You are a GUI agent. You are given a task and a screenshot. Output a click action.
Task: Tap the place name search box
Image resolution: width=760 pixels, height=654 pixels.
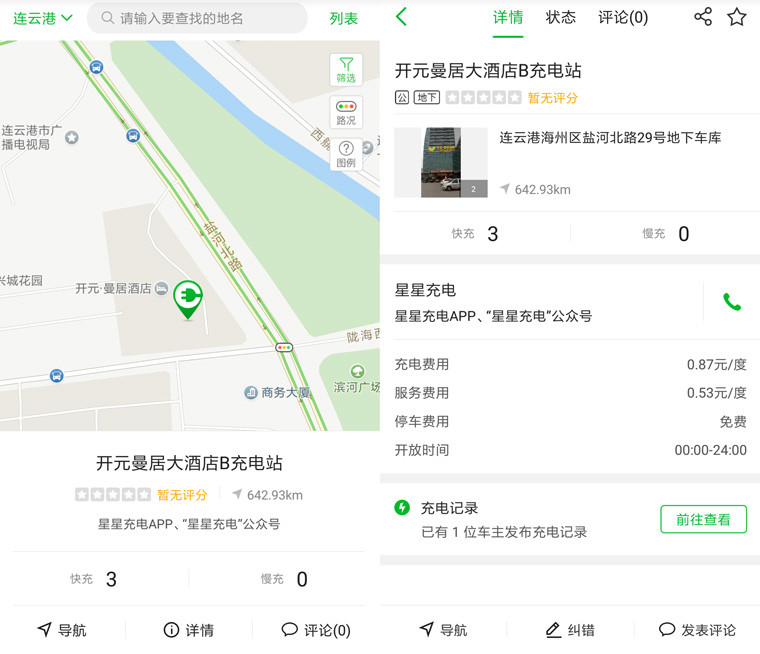point(197,18)
